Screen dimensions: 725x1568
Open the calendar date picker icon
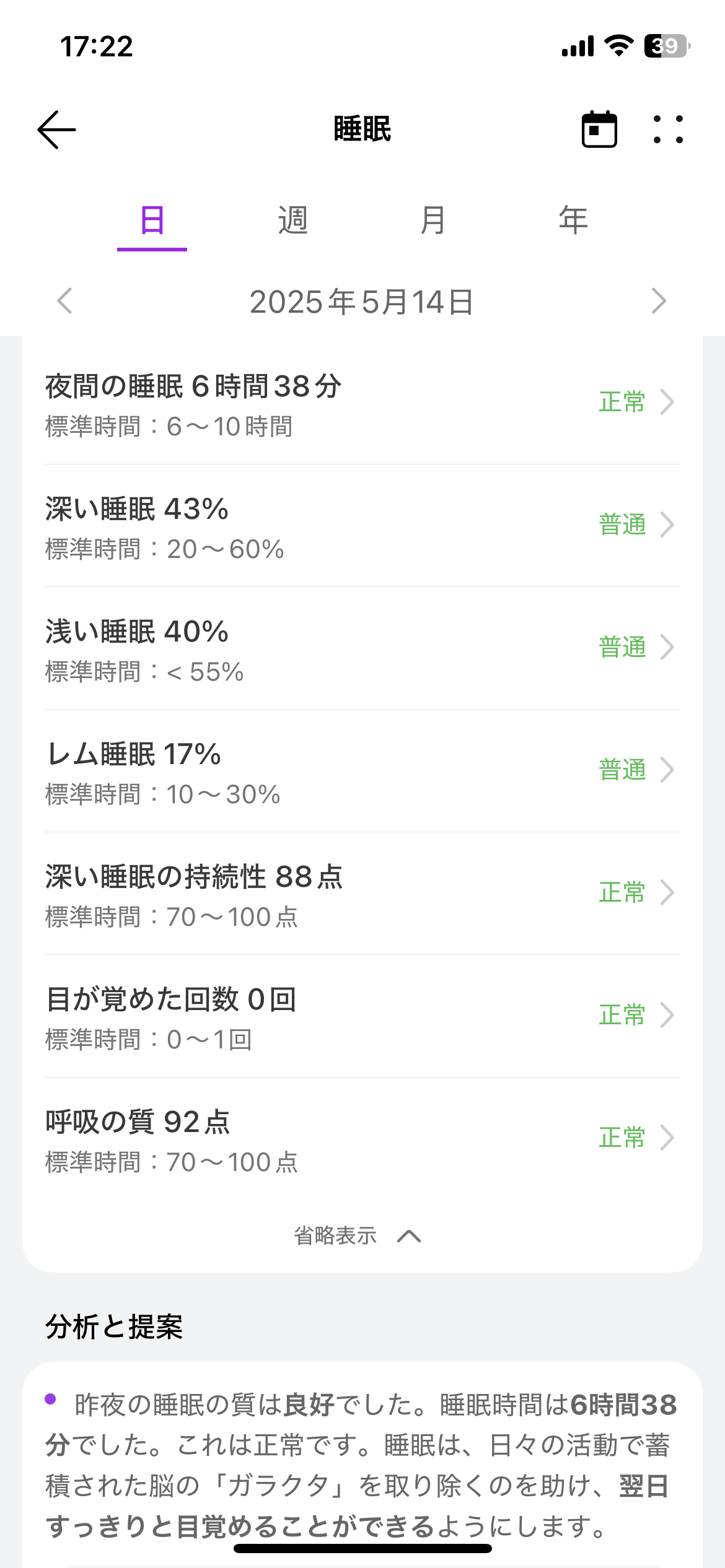tap(599, 129)
